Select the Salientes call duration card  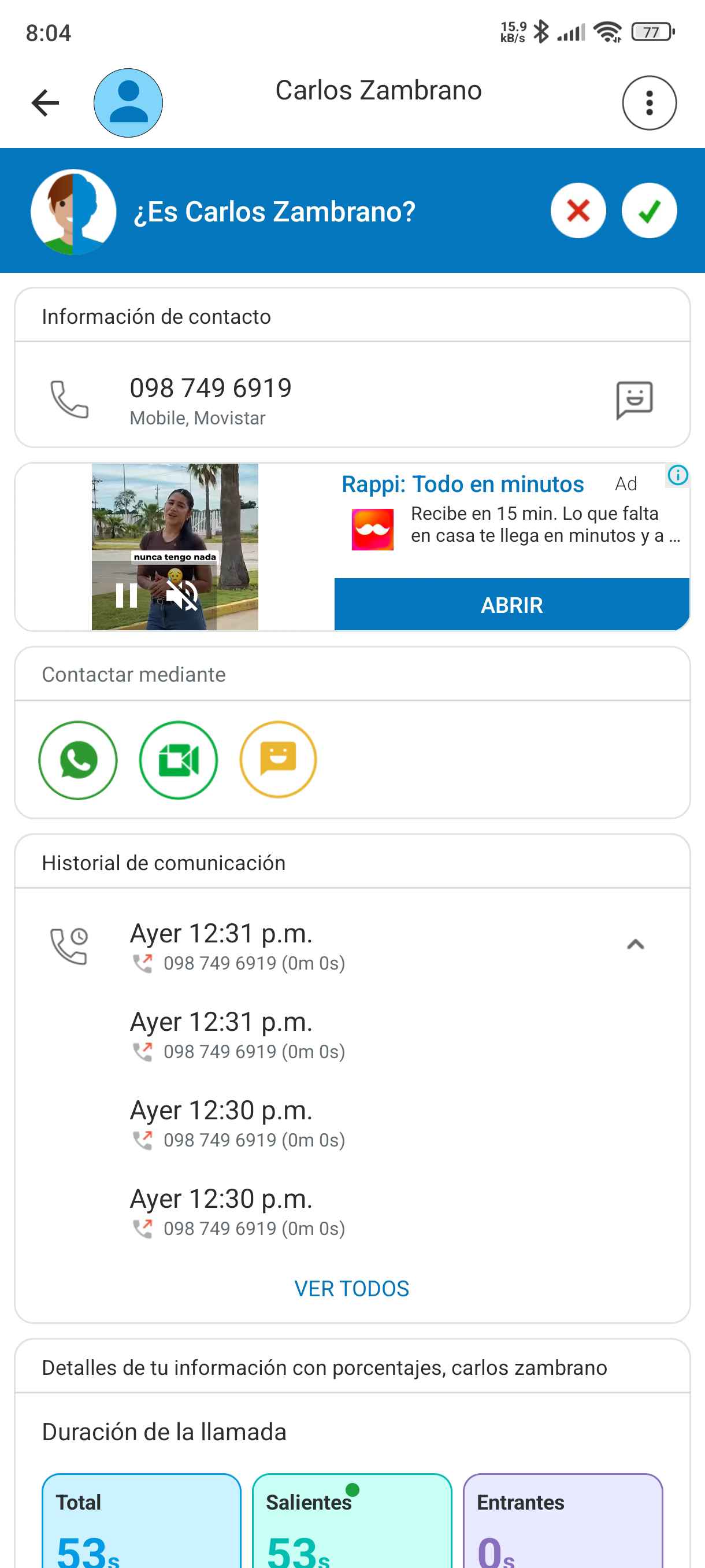[351, 1522]
